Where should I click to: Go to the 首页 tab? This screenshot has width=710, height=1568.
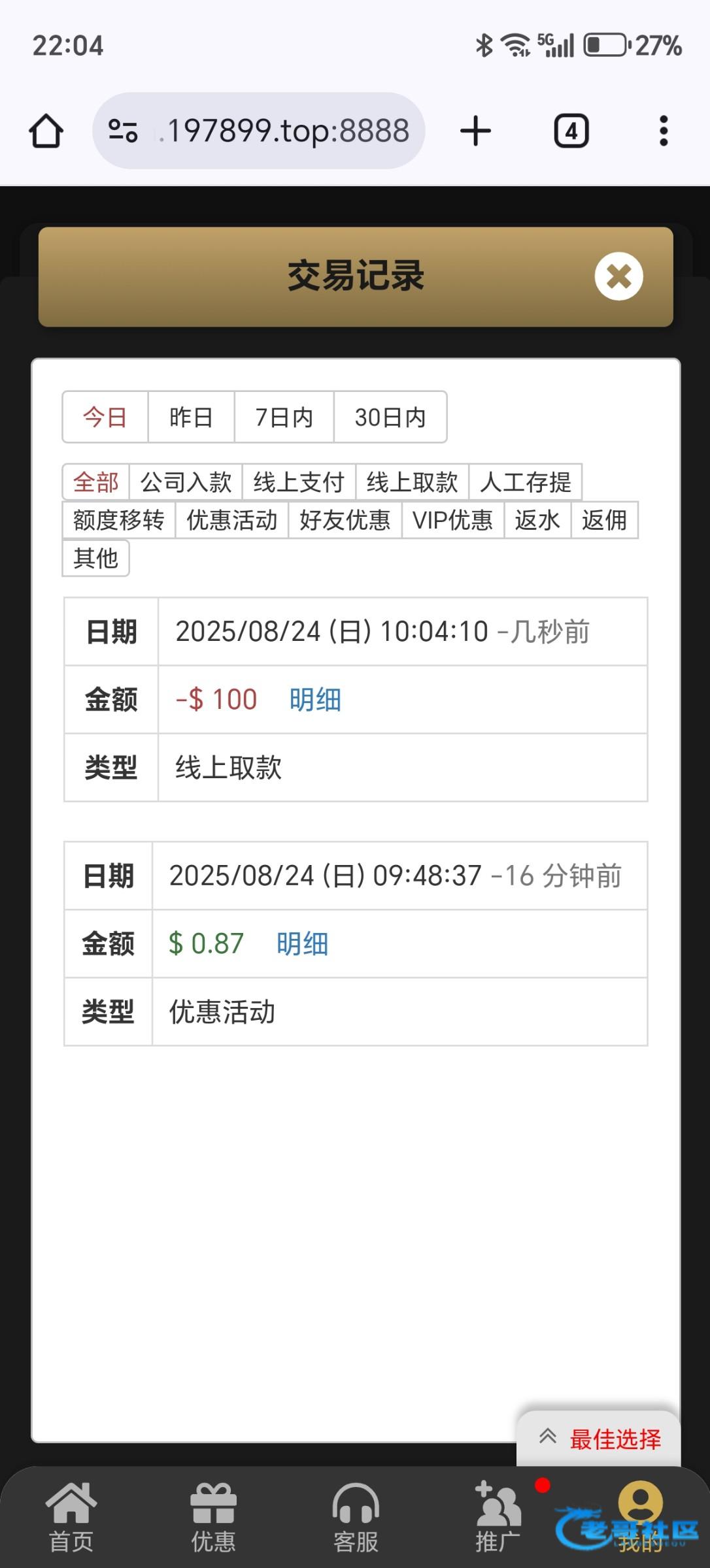click(71, 1518)
